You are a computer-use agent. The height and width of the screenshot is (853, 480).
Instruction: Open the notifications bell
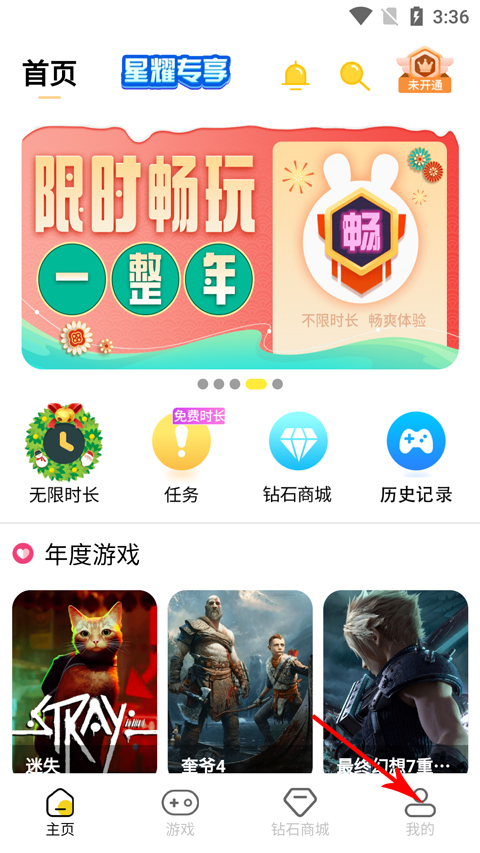tap(296, 75)
